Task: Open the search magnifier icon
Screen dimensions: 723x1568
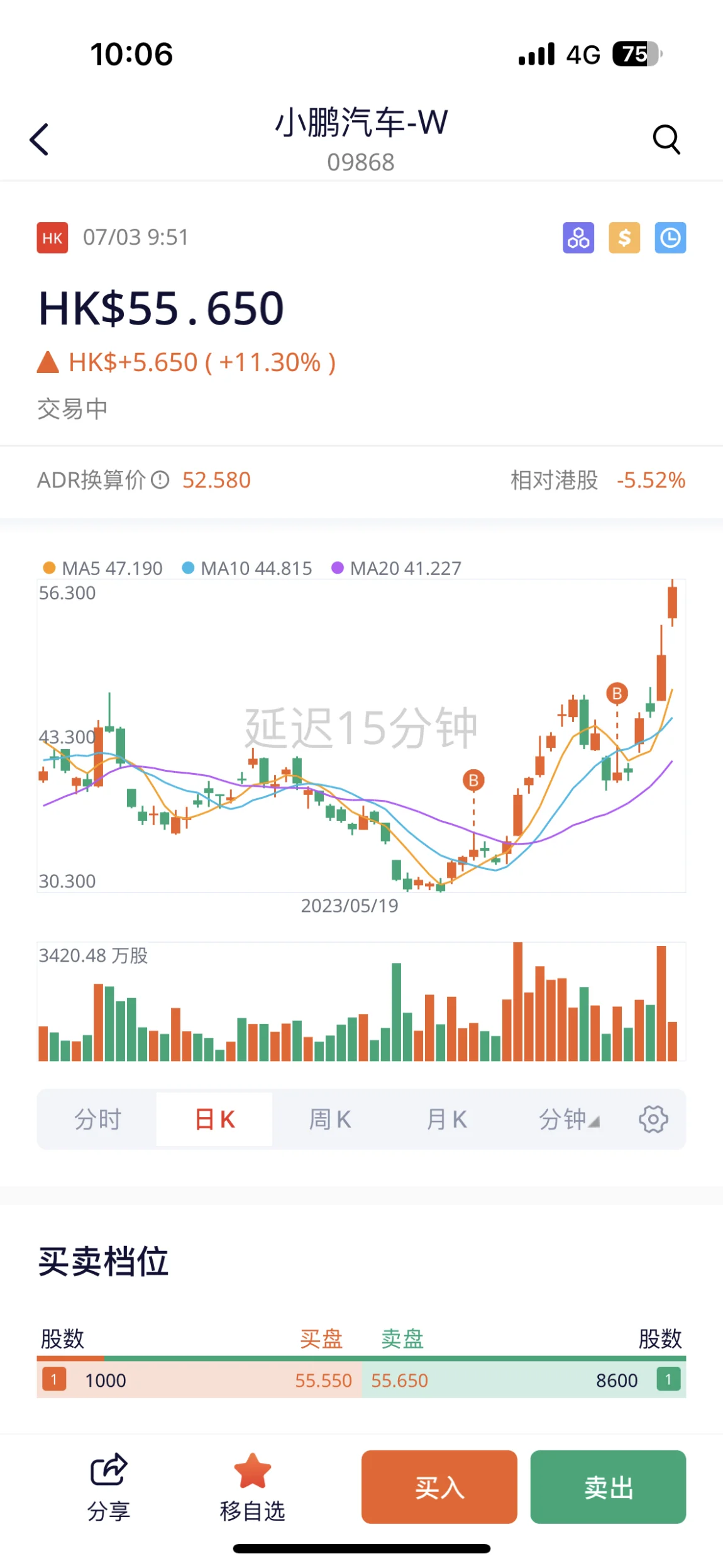Action: [666, 139]
